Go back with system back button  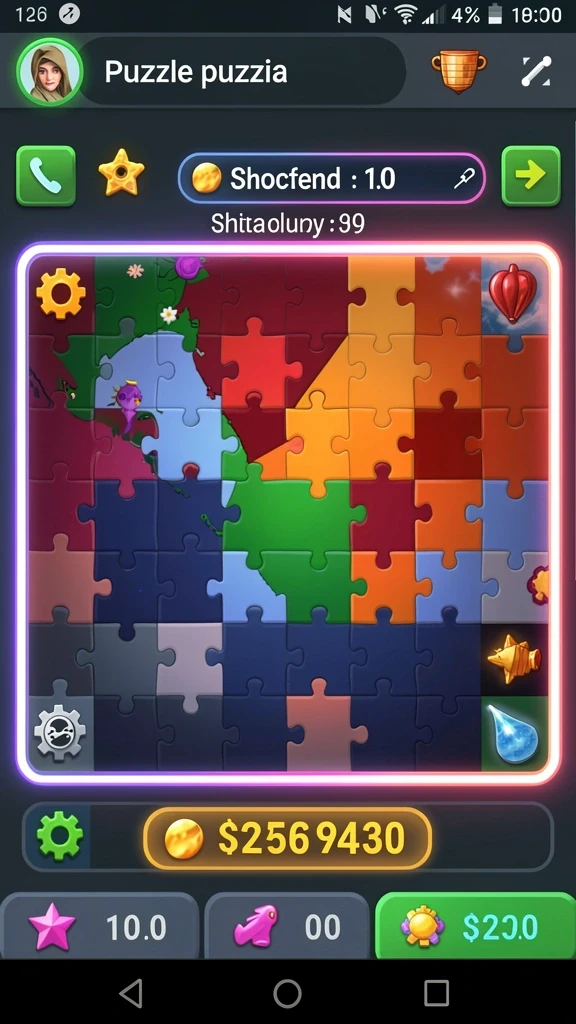click(x=131, y=993)
